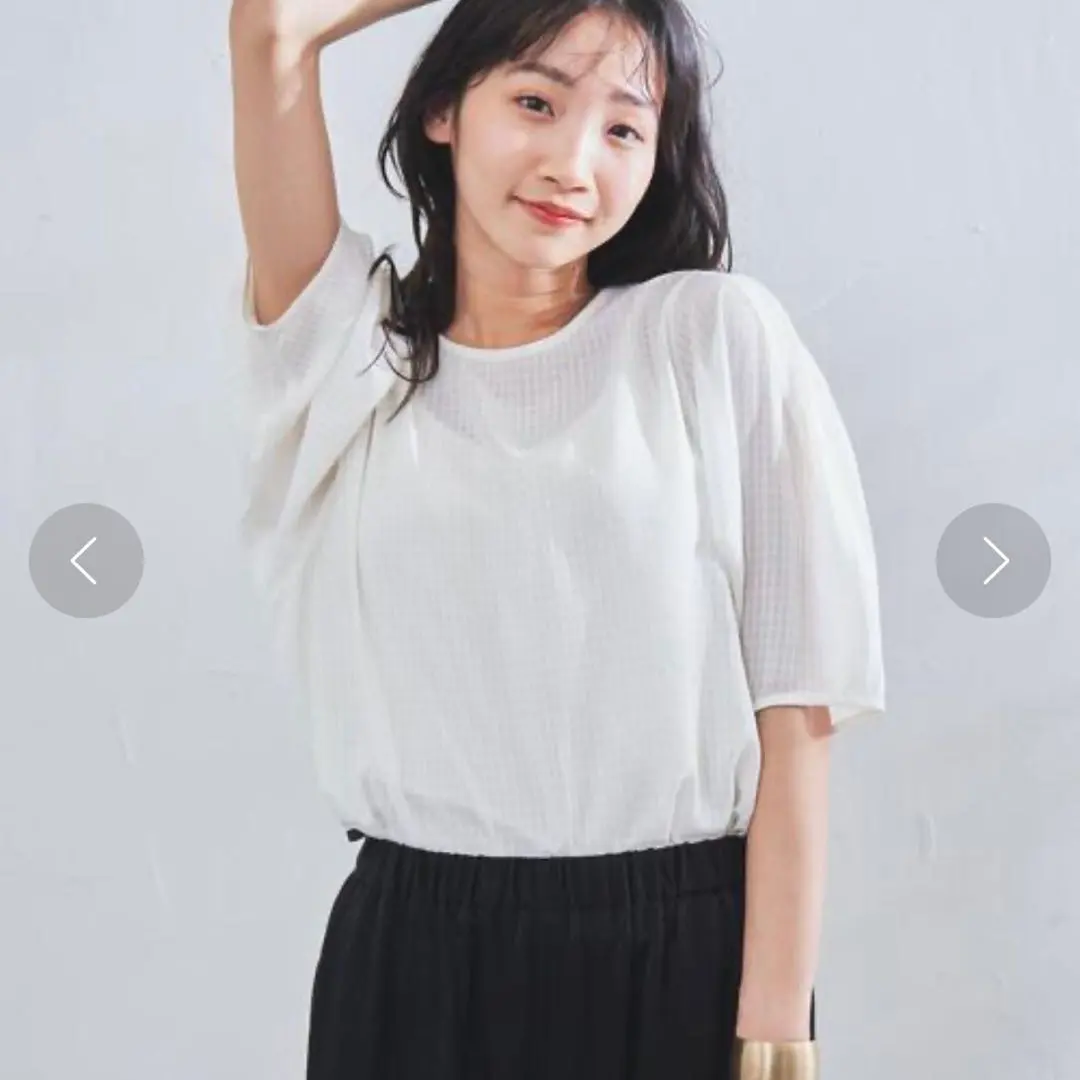Go to the previous product photo
The image size is (1080, 1080).
pos(86,561)
